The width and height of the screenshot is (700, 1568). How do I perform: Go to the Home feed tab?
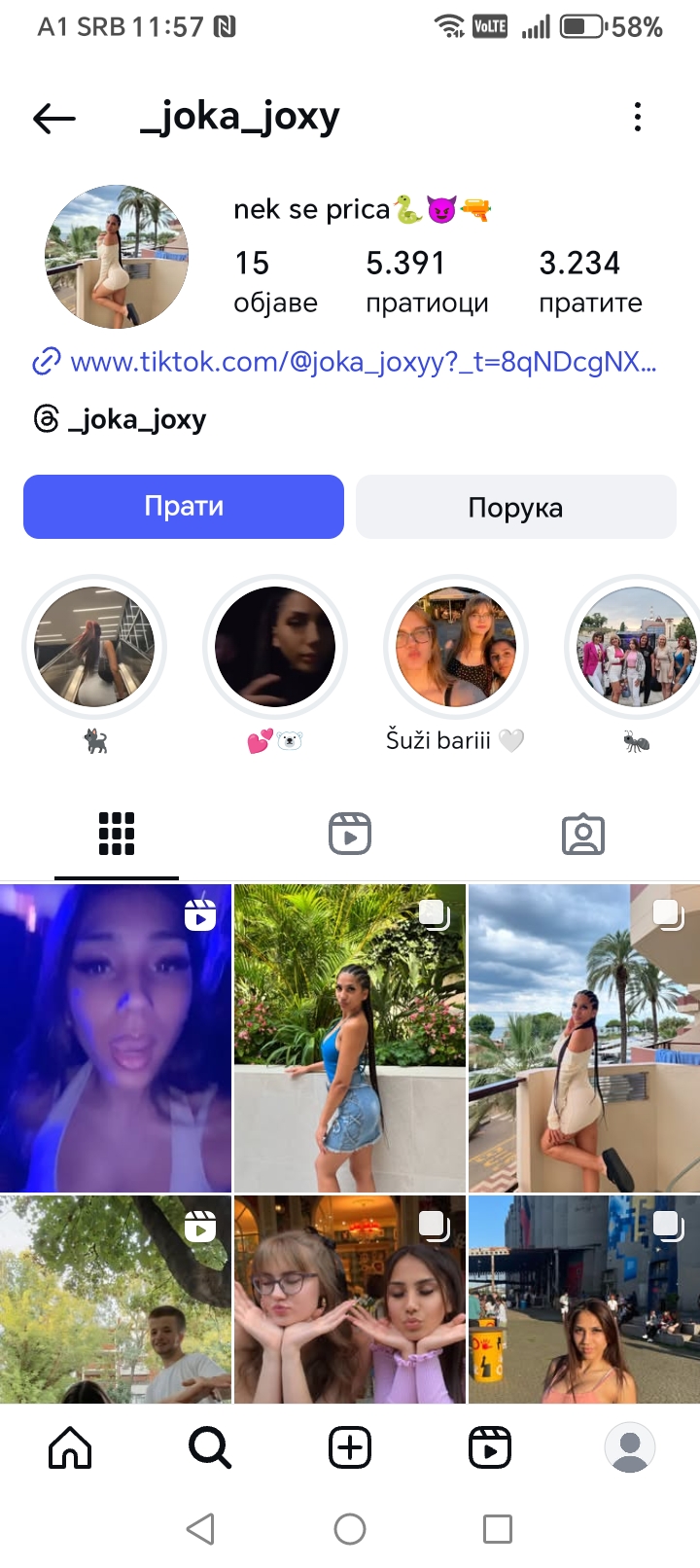coord(70,1447)
